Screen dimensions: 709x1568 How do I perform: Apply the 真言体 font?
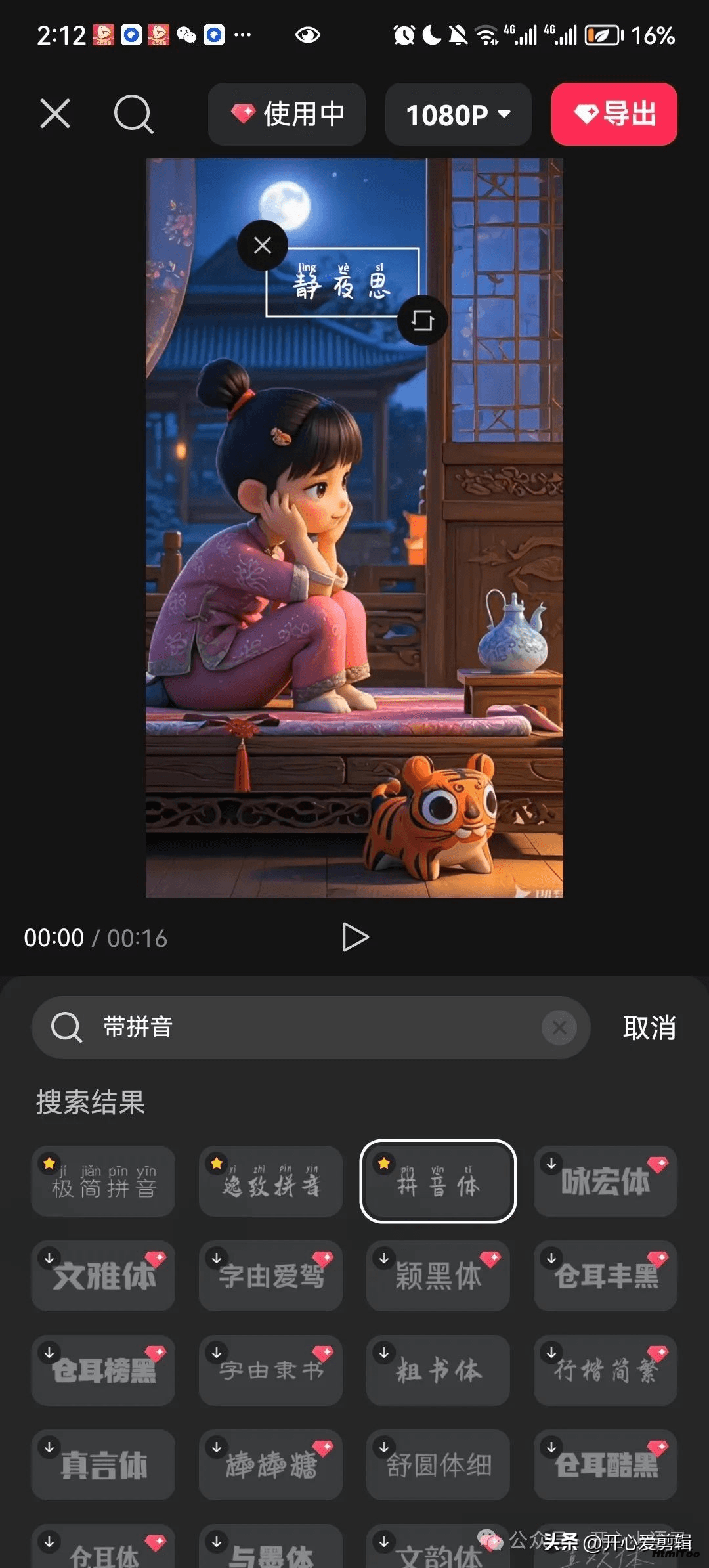tap(104, 1465)
